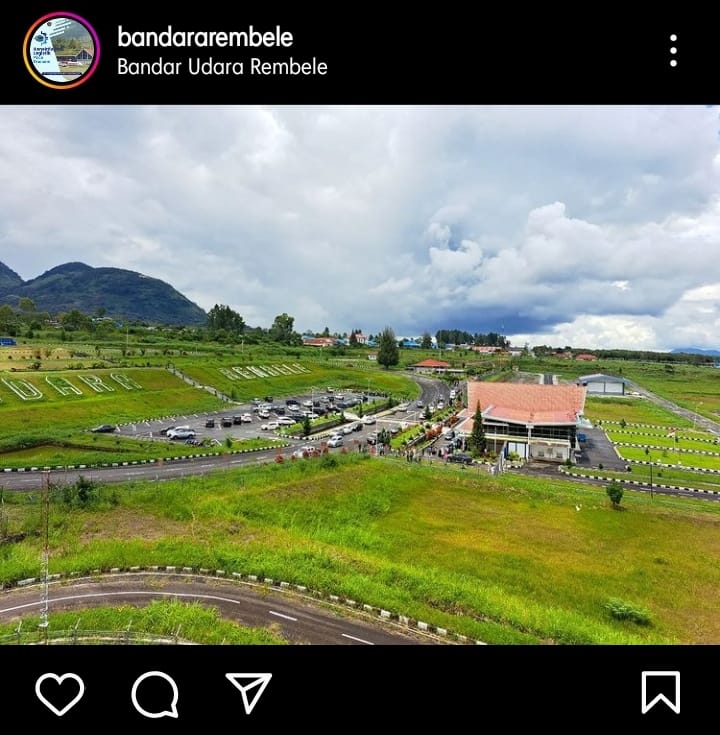The image size is (720, 735).
Task: Open the post's three-dot options menu
Action: 673,50
